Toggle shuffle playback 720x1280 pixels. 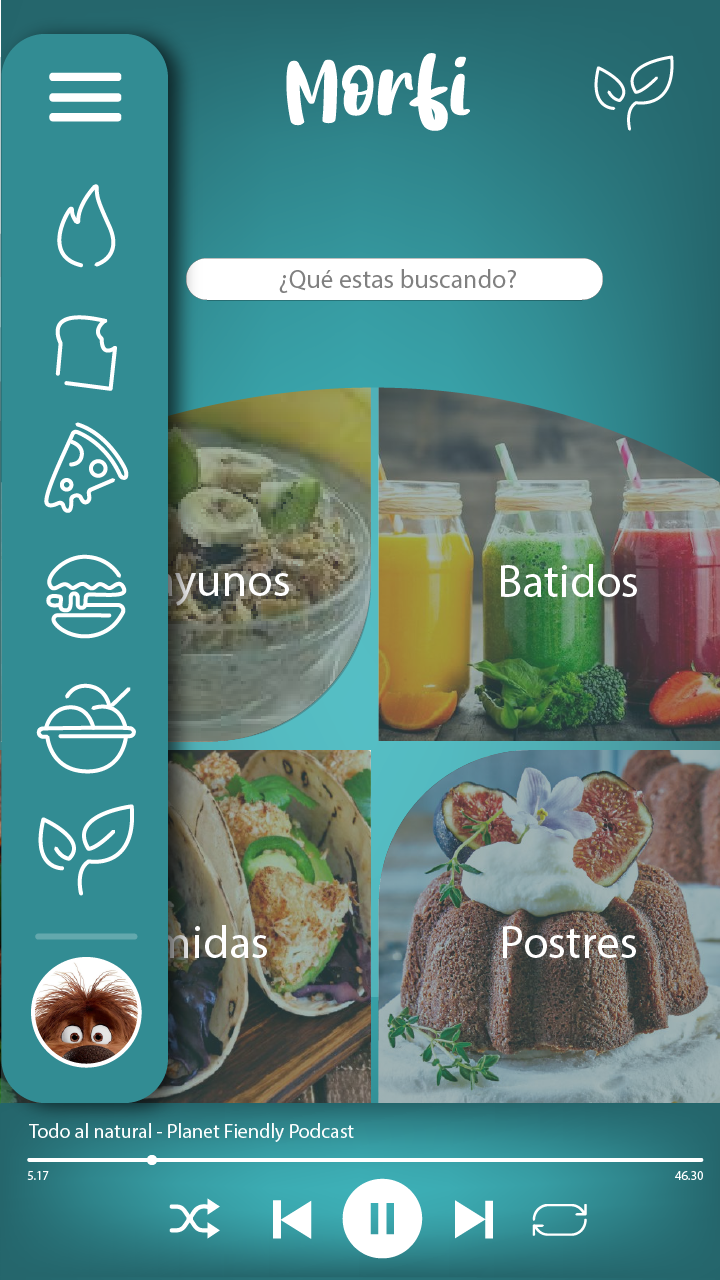tap(194, 1220)
